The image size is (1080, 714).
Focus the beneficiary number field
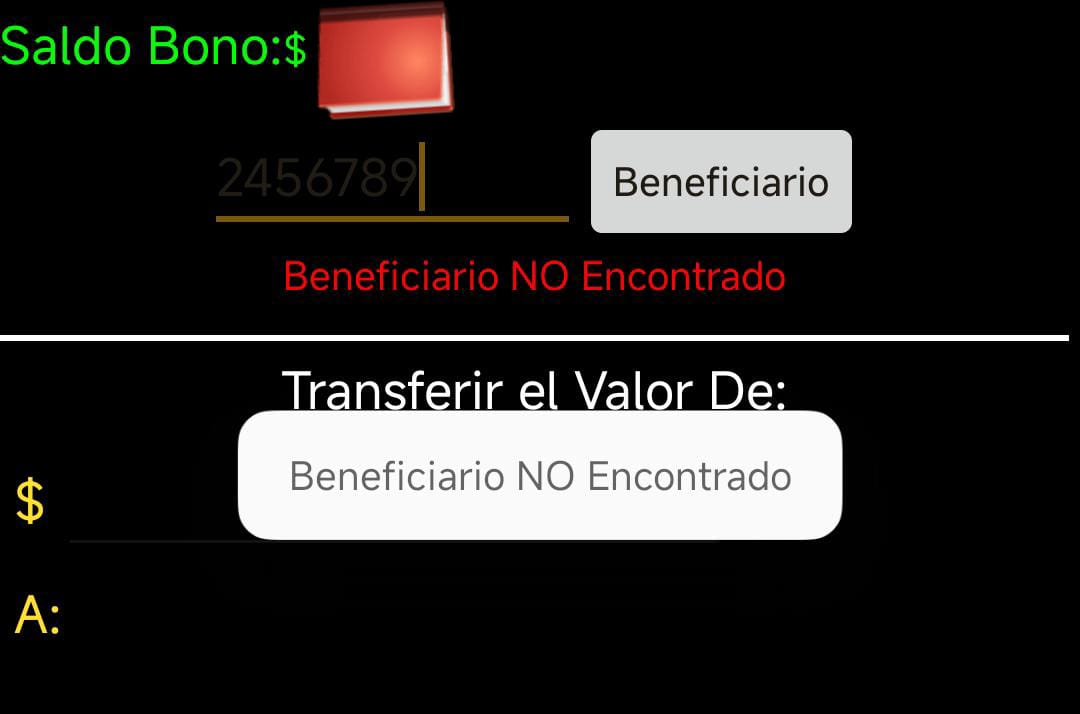click(x=391, y=181)
